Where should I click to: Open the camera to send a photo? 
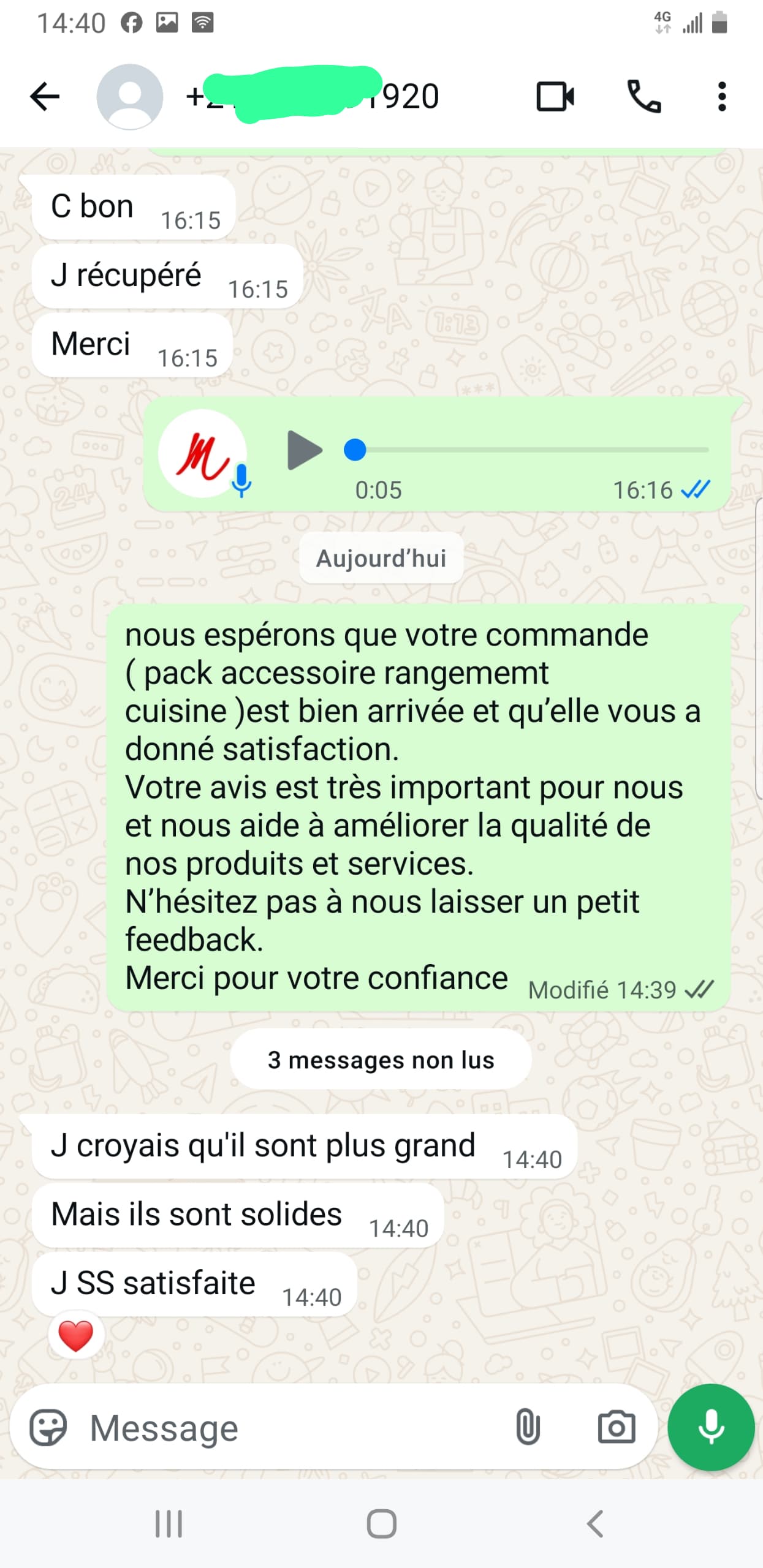click(617, 1428)
